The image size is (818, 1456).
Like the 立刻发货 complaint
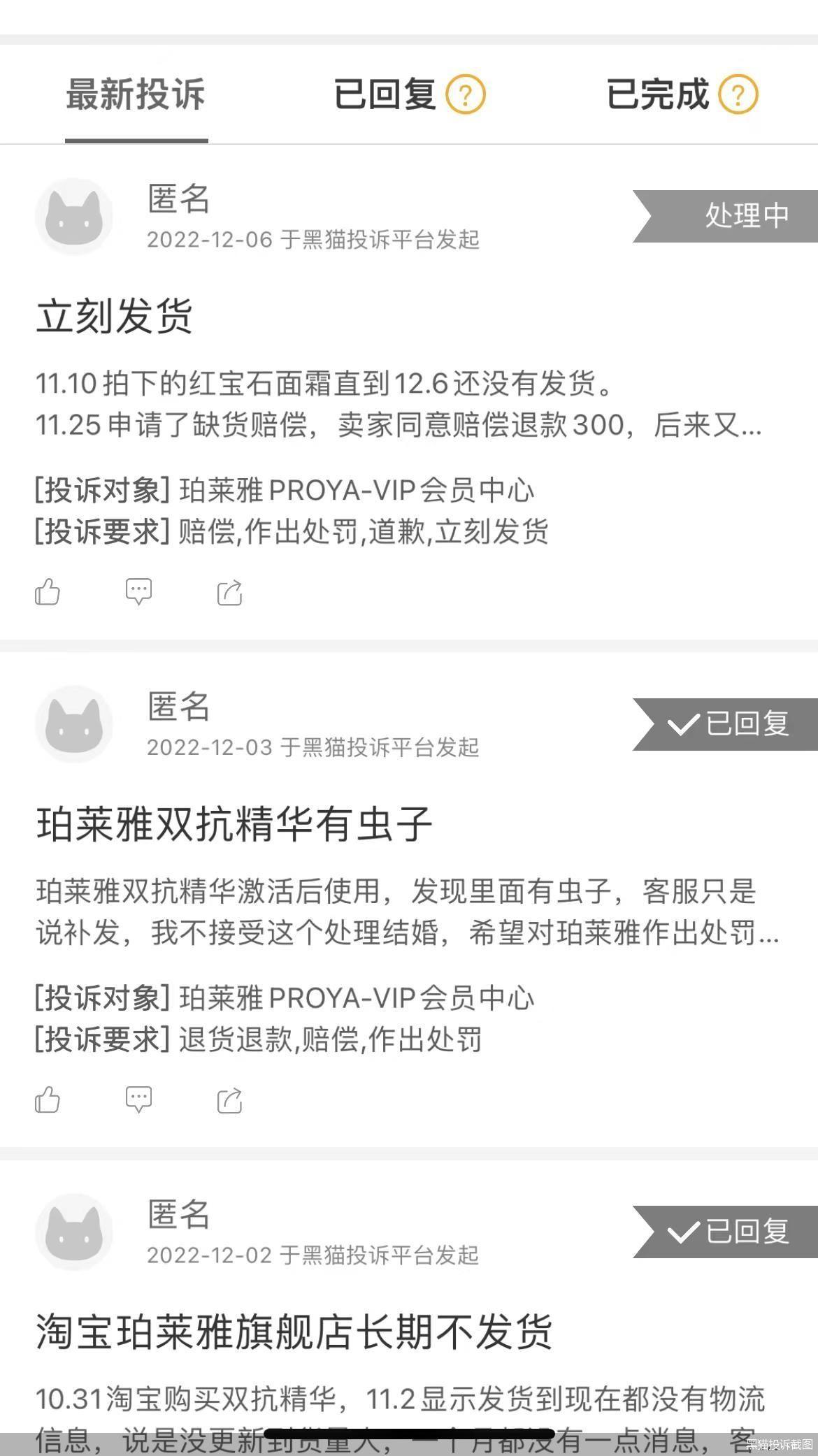(48, 592)
